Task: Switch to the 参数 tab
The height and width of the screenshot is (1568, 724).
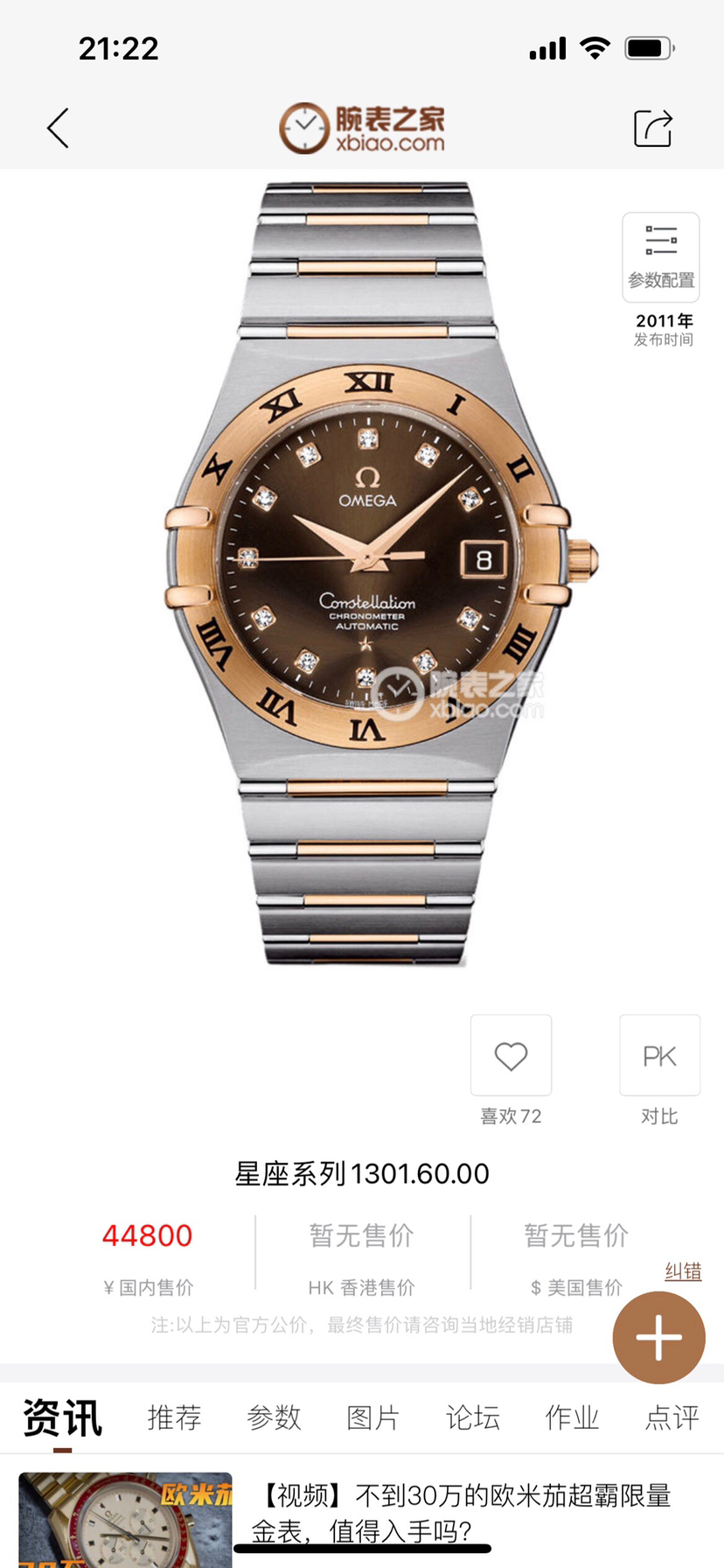Action: (274, 1417)
